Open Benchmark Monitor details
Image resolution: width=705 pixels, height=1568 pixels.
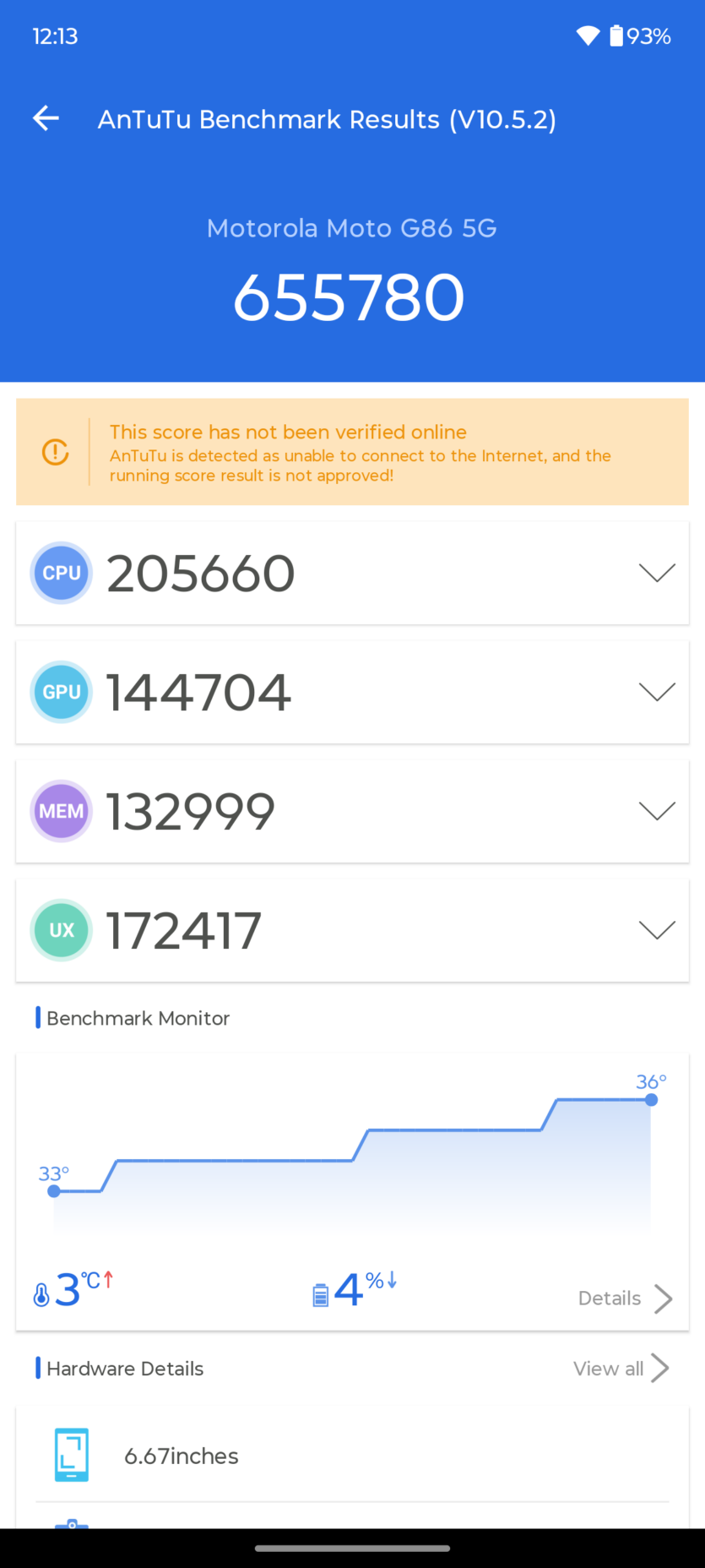(625, 1298)
